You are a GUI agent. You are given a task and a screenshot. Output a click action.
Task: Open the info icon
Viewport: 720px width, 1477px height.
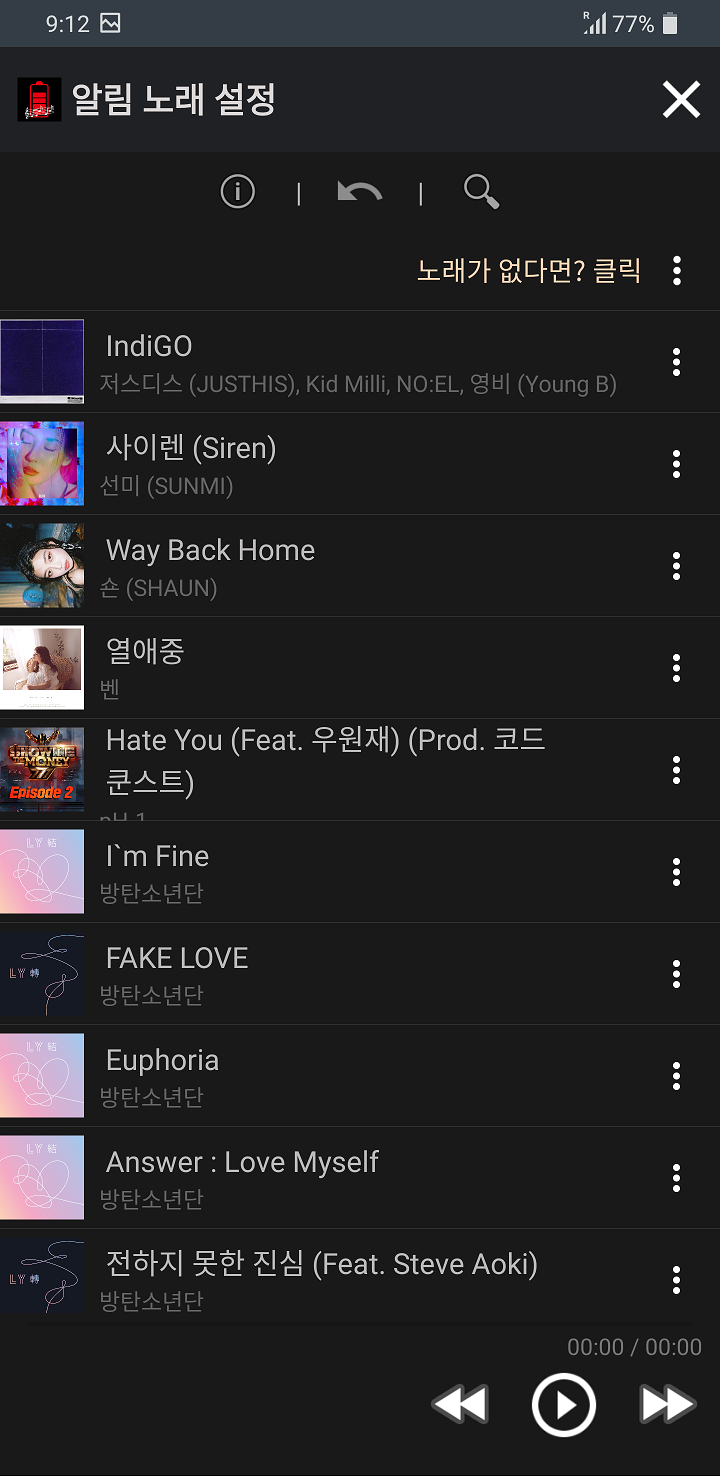(x=238, y=191)
